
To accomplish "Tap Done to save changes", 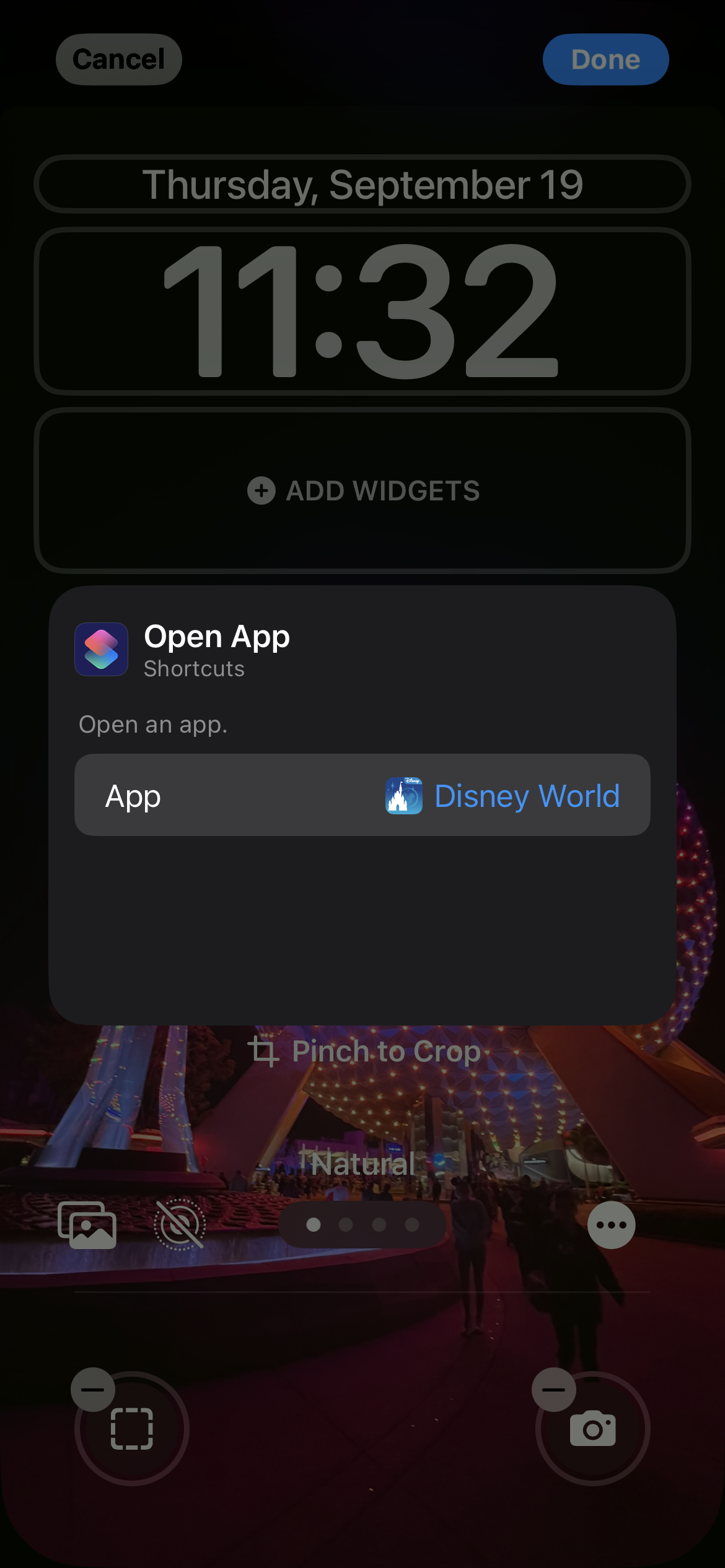I will (605, 59).
